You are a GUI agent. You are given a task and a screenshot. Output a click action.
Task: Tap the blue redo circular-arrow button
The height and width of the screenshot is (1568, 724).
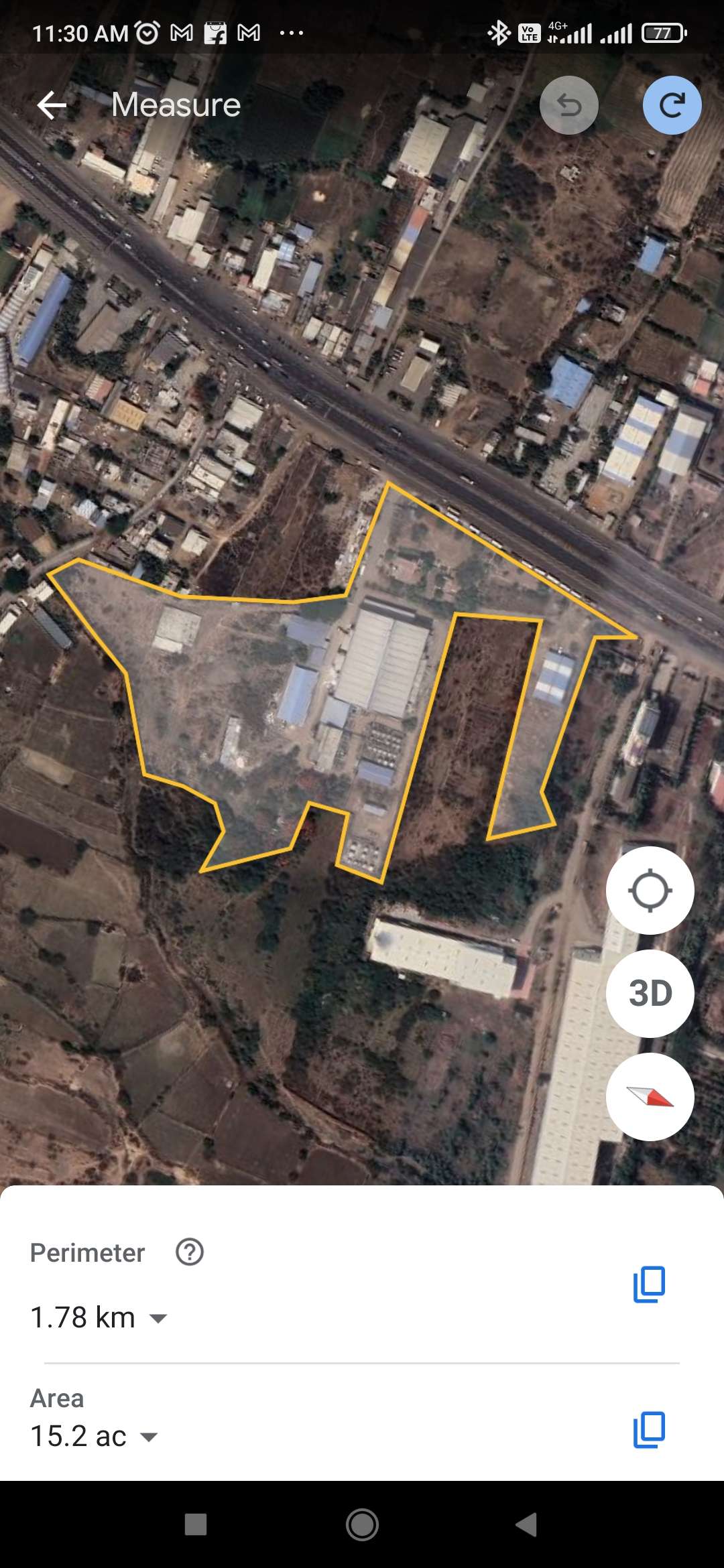tap(672, 105)
